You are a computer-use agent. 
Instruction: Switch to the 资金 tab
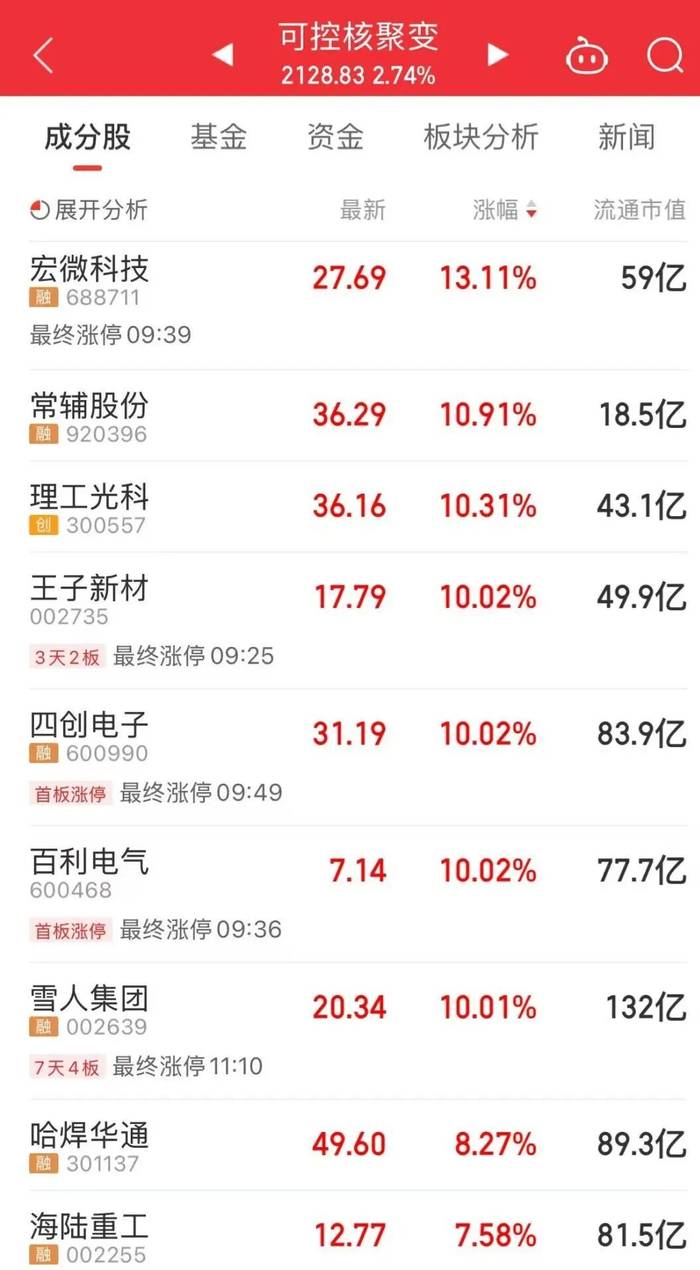click(335, 137)
